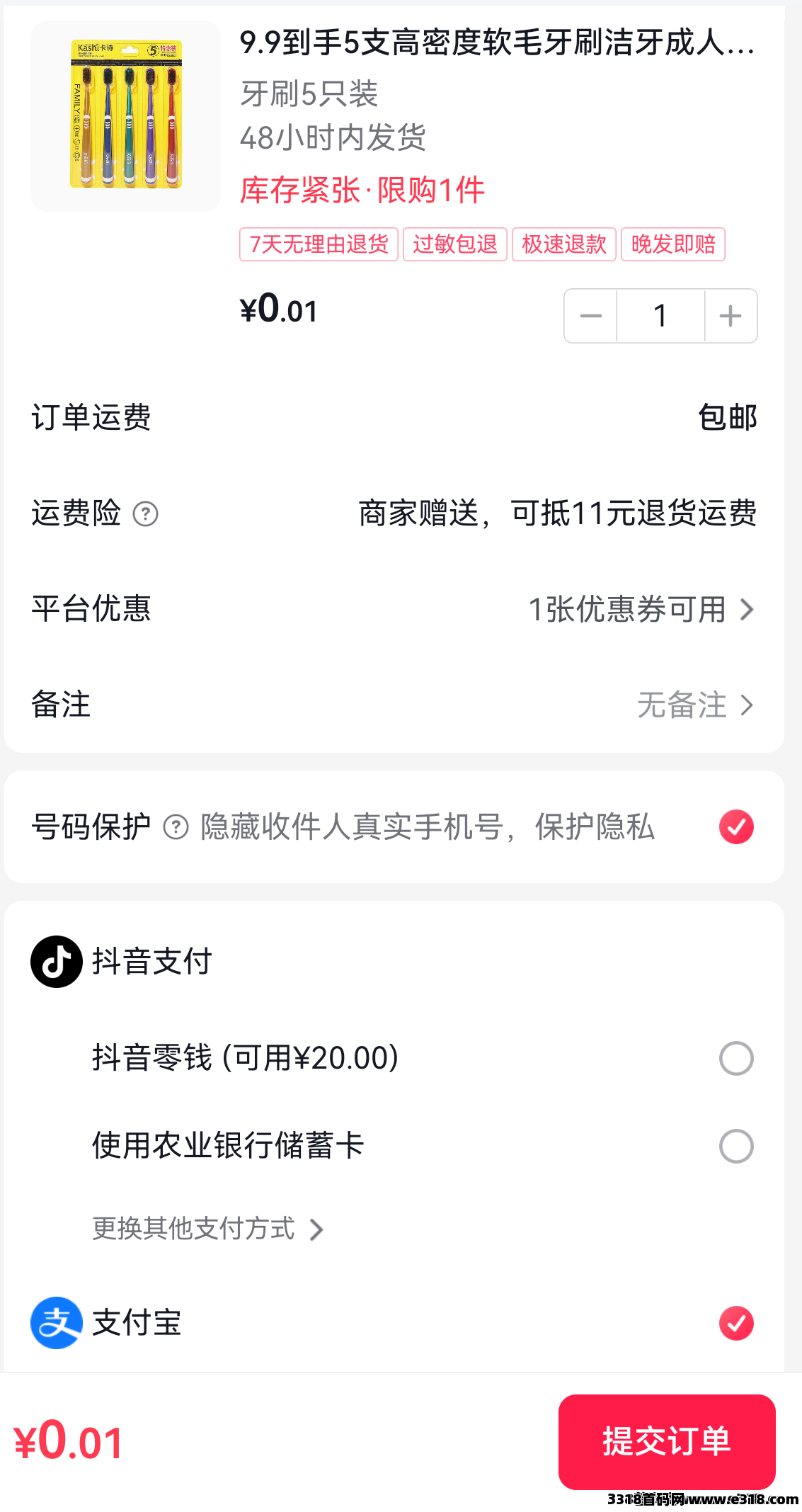The image size is (802, 1512).
Task: Toggle the 号码保护 checkbox
Action: tap(736, 826)
